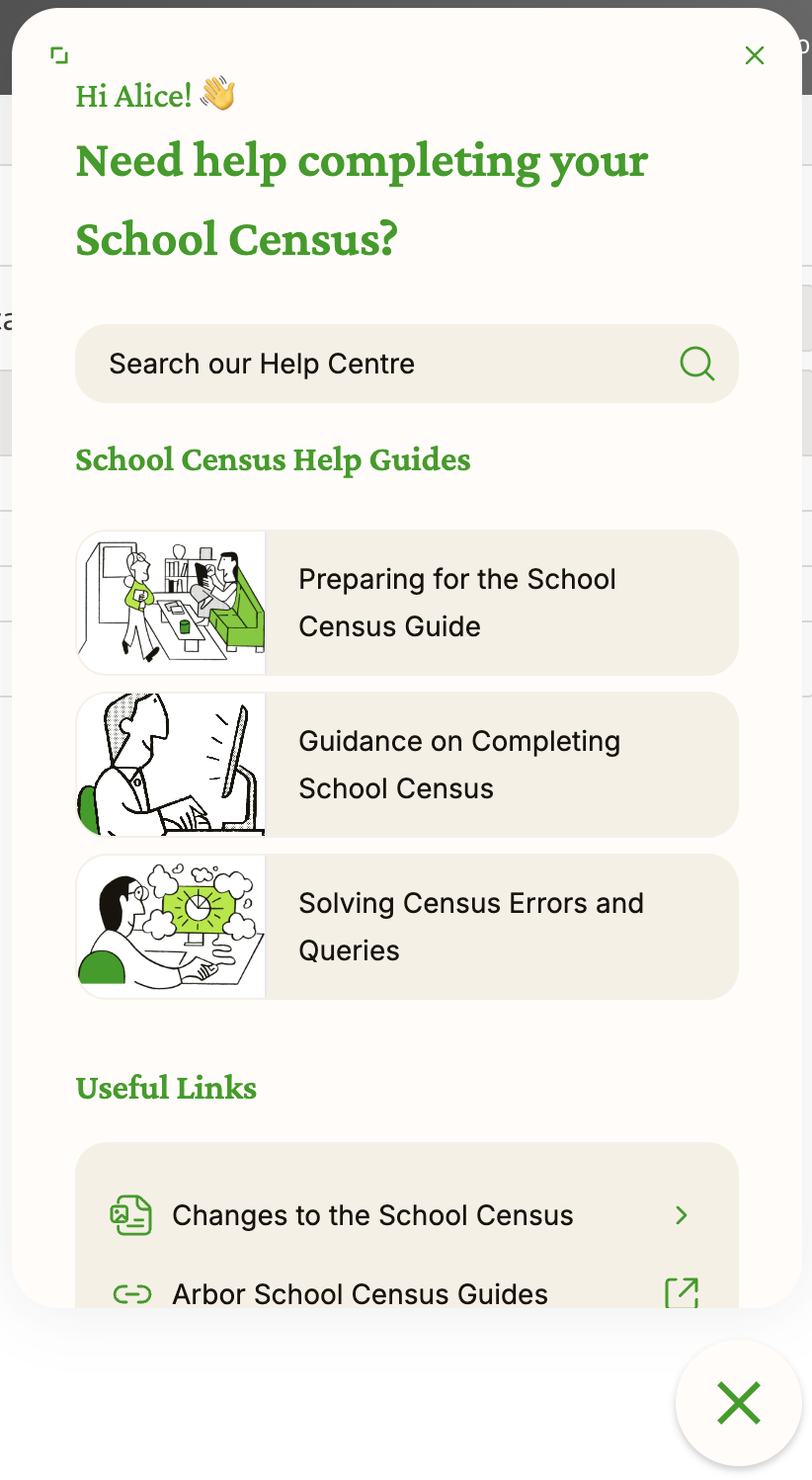Open Guidance on Completing School Census

click(x=407, y=765)
